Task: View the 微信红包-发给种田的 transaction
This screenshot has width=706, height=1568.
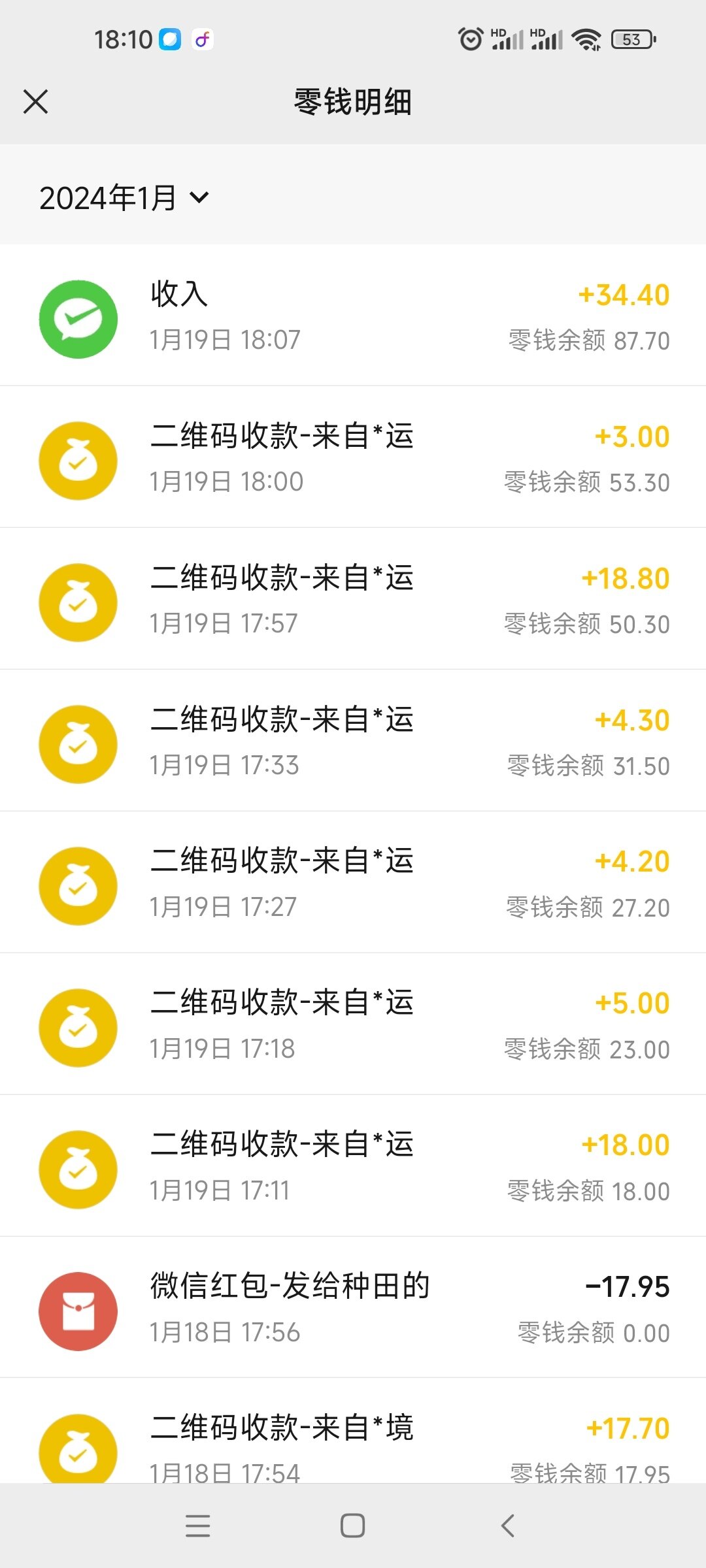Action: click(x=353, y=1309)
